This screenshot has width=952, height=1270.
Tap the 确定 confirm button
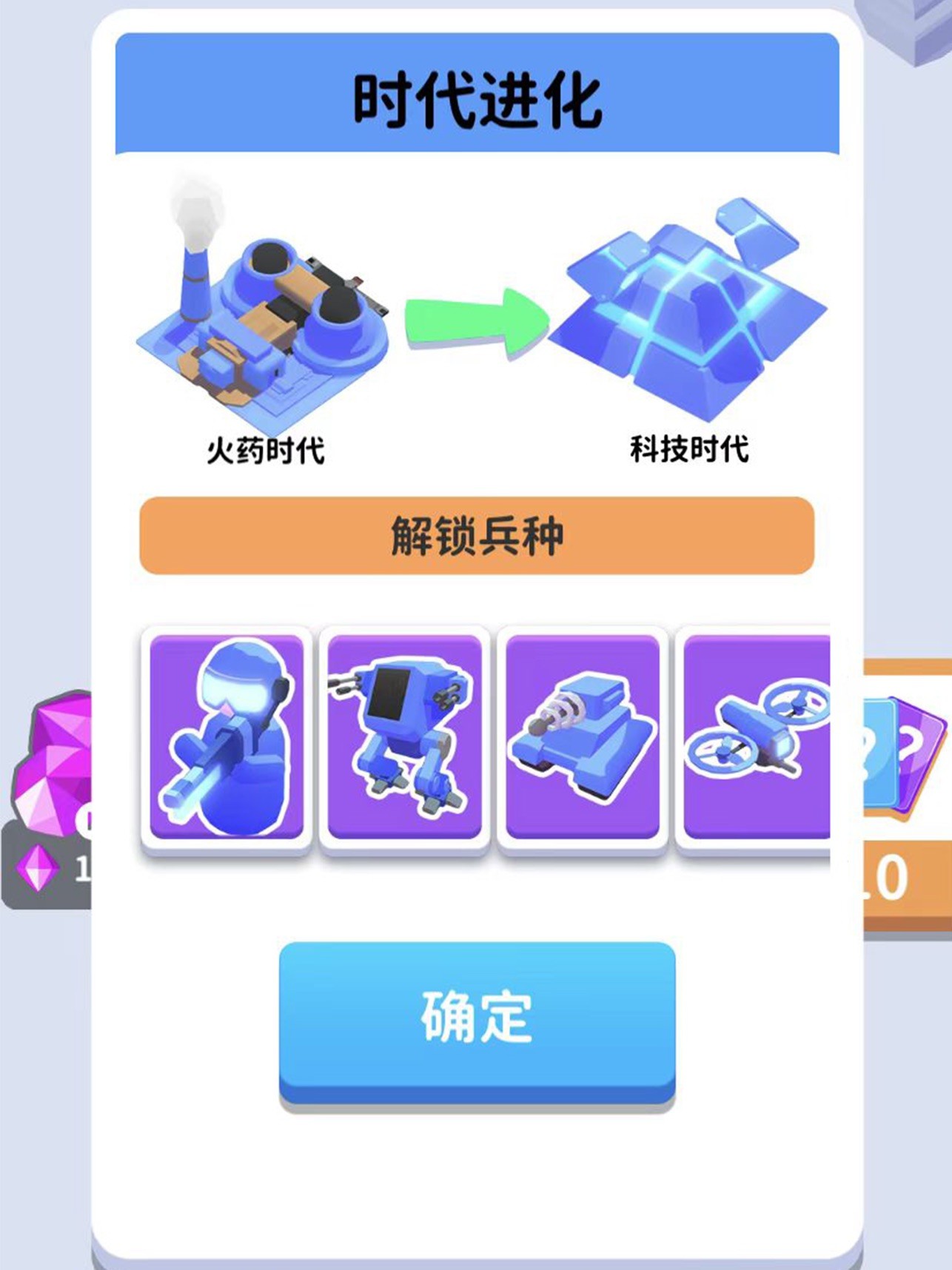pos(477,1021)
